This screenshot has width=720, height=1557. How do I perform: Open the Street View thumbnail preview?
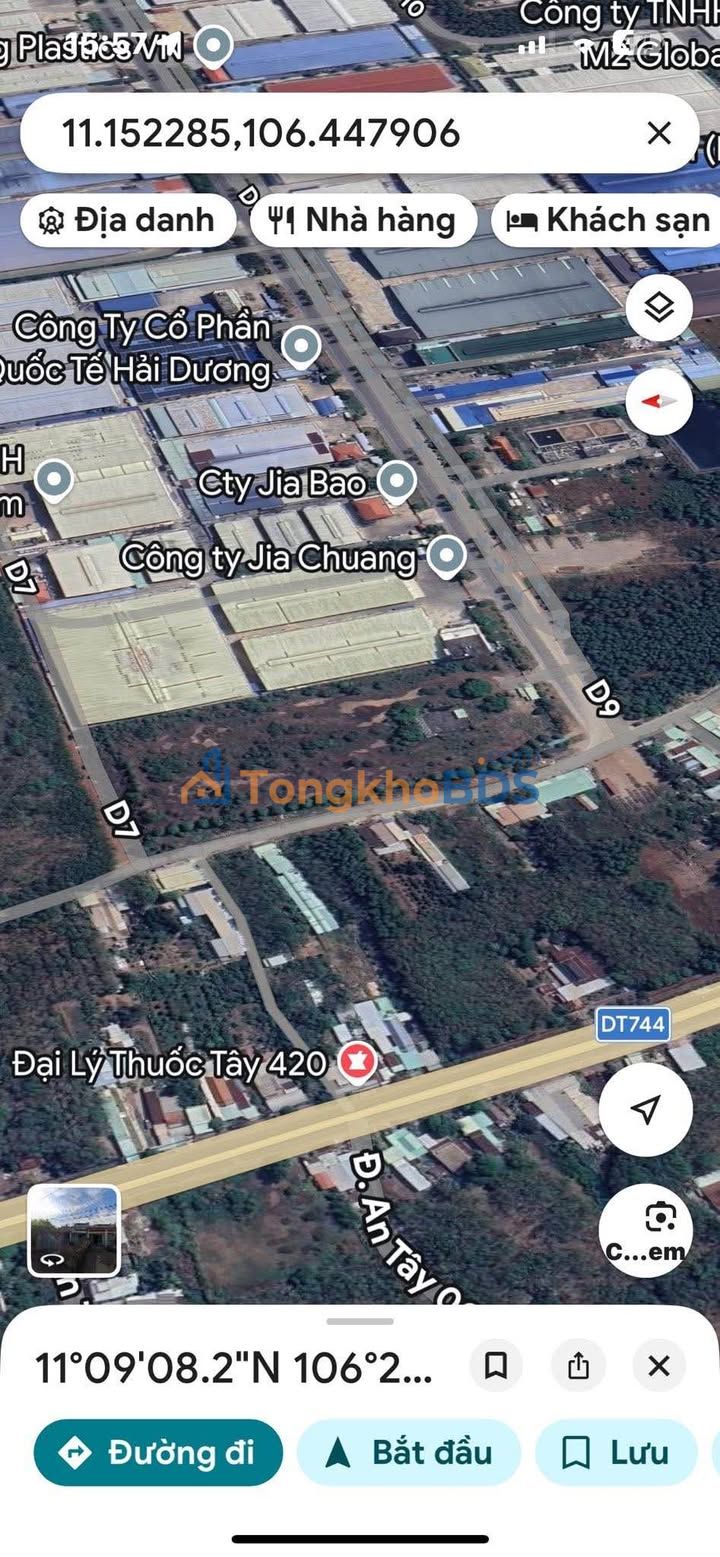pyautogui.click(x=74, y=1230)
